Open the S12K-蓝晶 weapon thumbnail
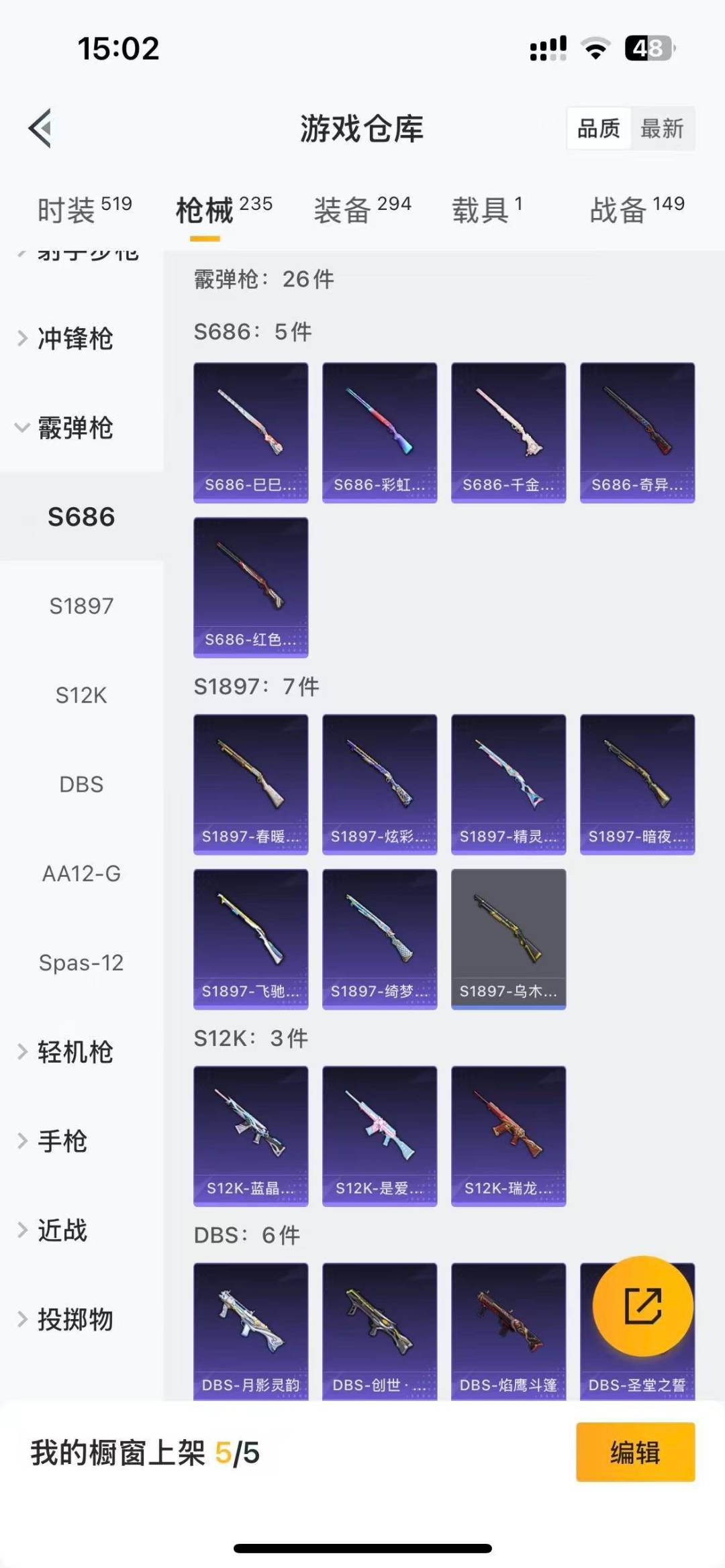Viewport: 725px width, 1568px height. coord(250,1134)
